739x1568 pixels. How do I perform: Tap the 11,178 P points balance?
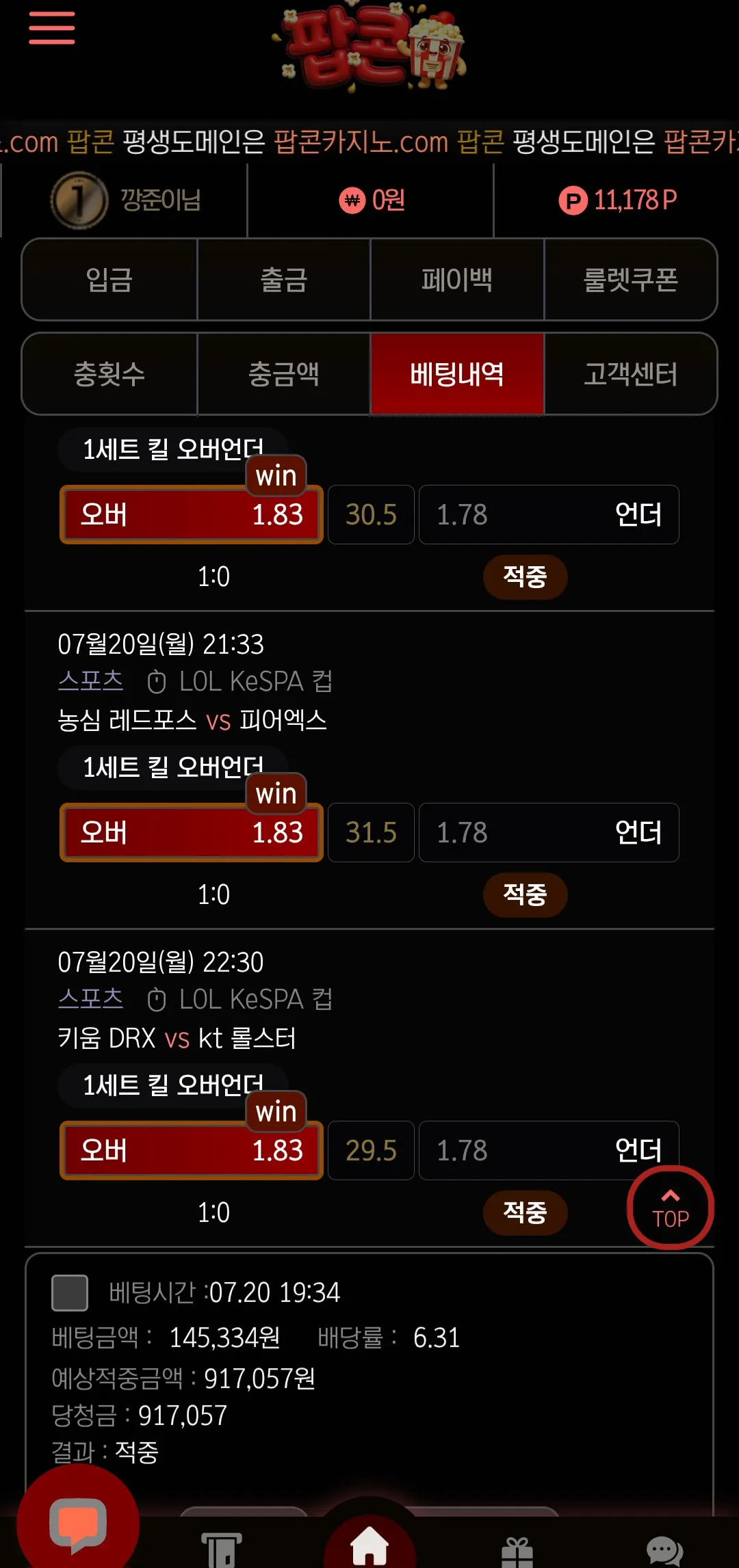coord(618,200)
